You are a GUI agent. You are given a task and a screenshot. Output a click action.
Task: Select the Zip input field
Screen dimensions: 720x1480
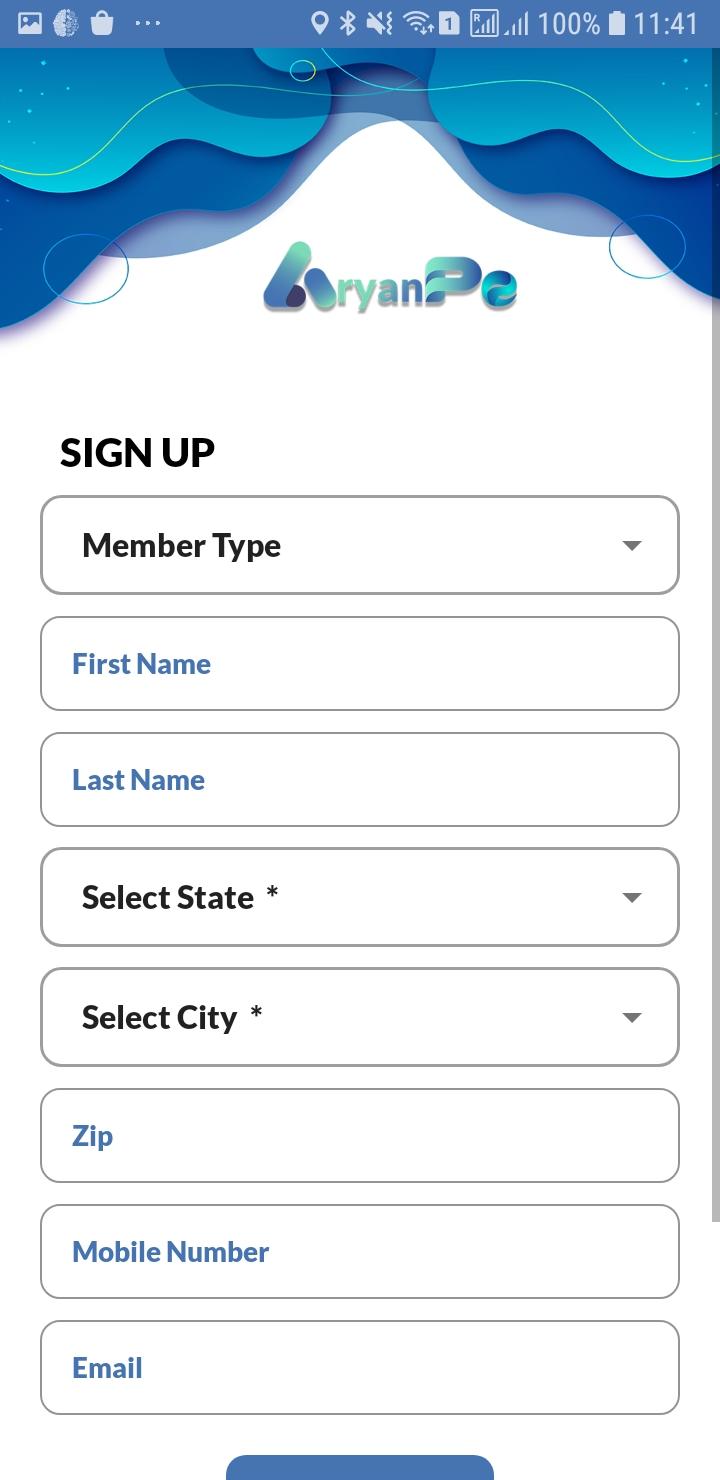pyautogui.click(x=360, y=1136)
